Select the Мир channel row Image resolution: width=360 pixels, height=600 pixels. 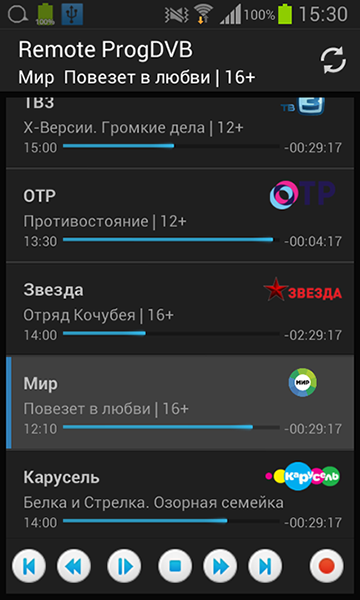coord(180,403)
